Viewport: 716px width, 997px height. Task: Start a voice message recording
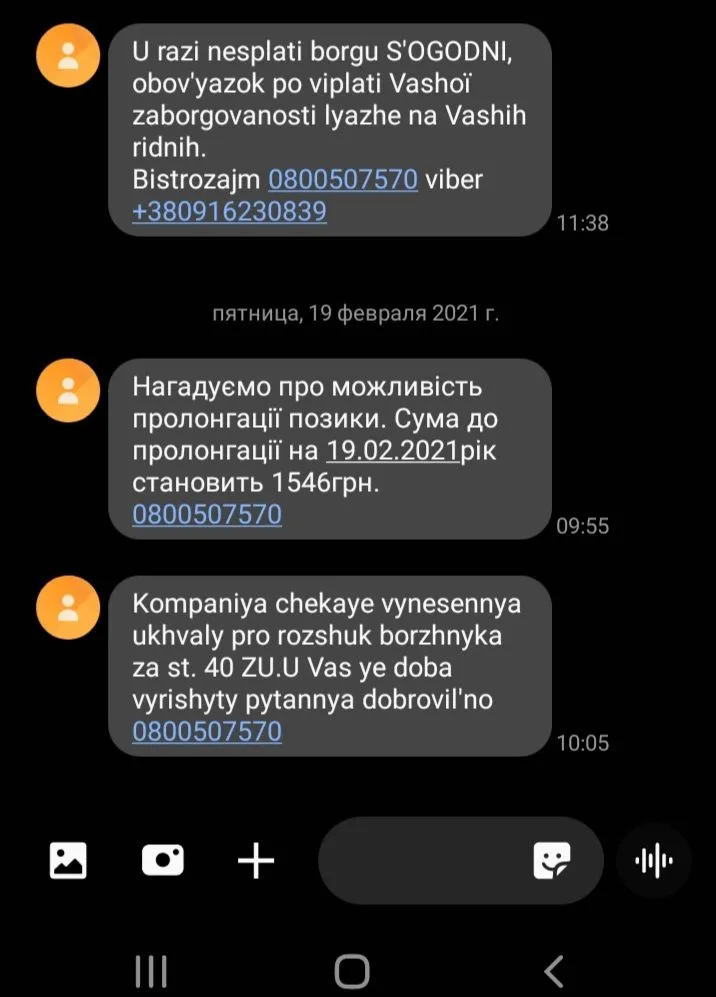point(654,860)
